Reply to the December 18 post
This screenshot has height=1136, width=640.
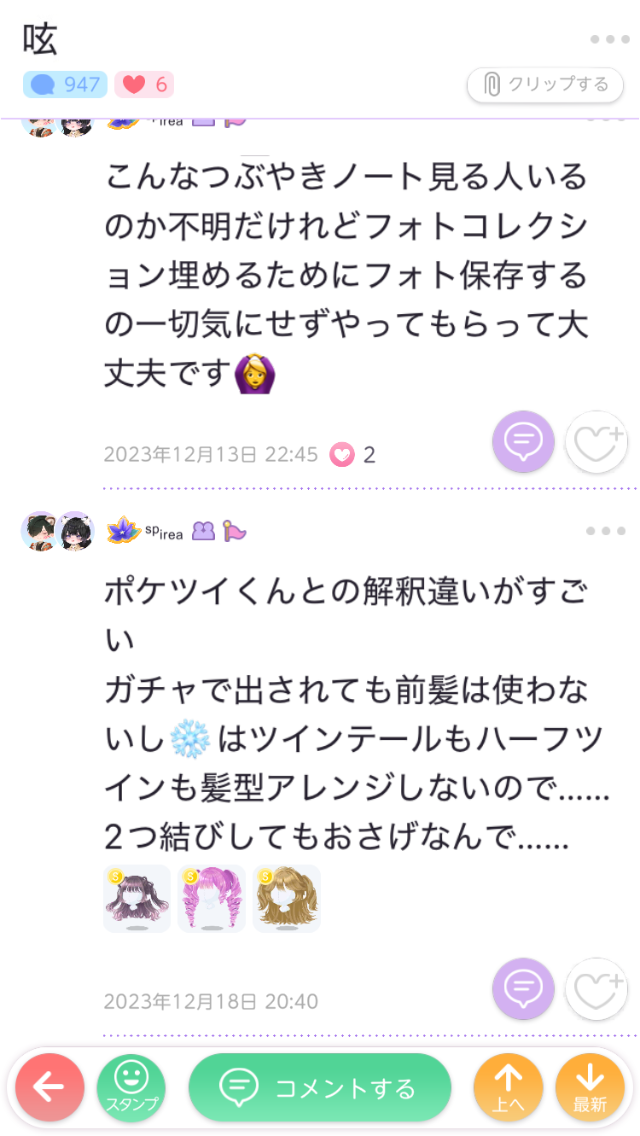click(x=523, y=989)
